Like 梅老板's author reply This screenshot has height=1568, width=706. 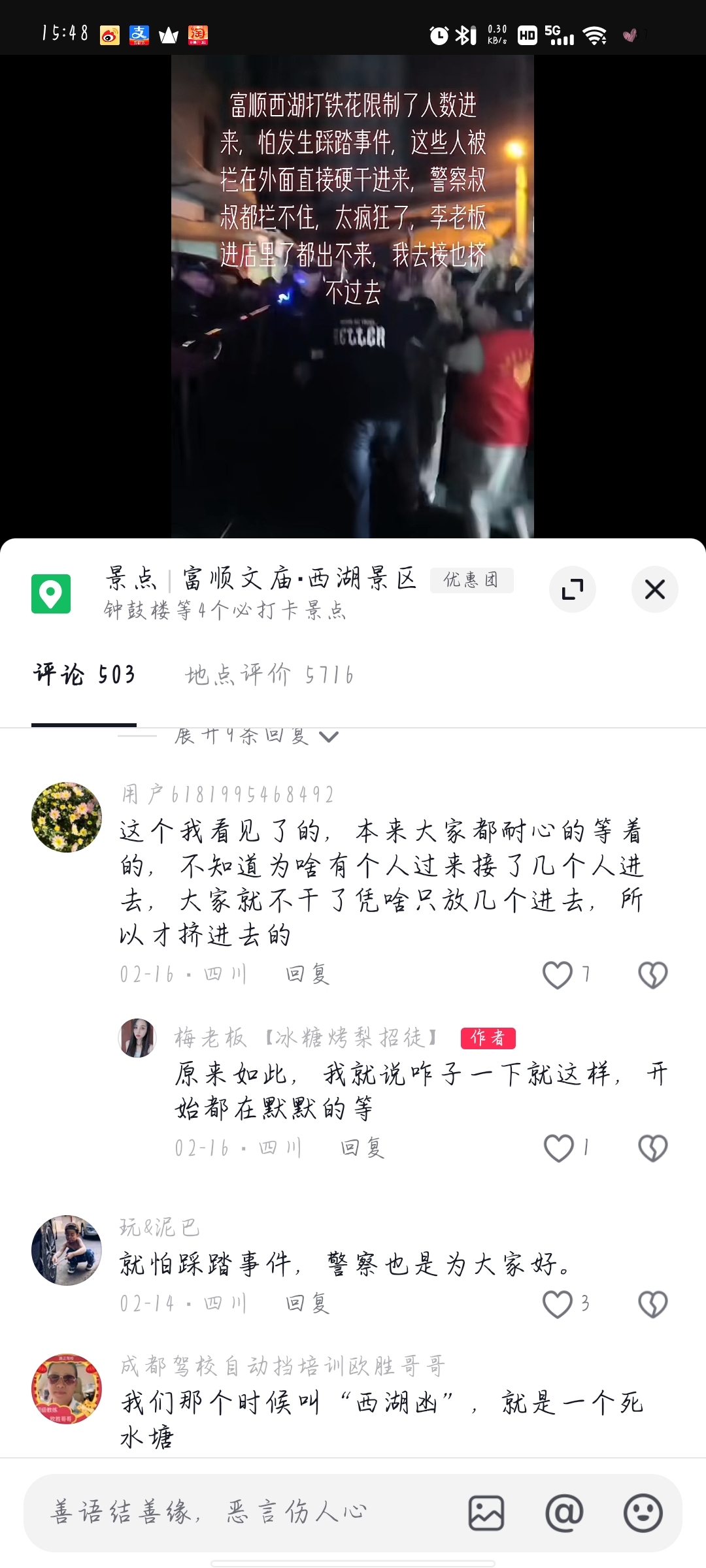click(559, 1148)
